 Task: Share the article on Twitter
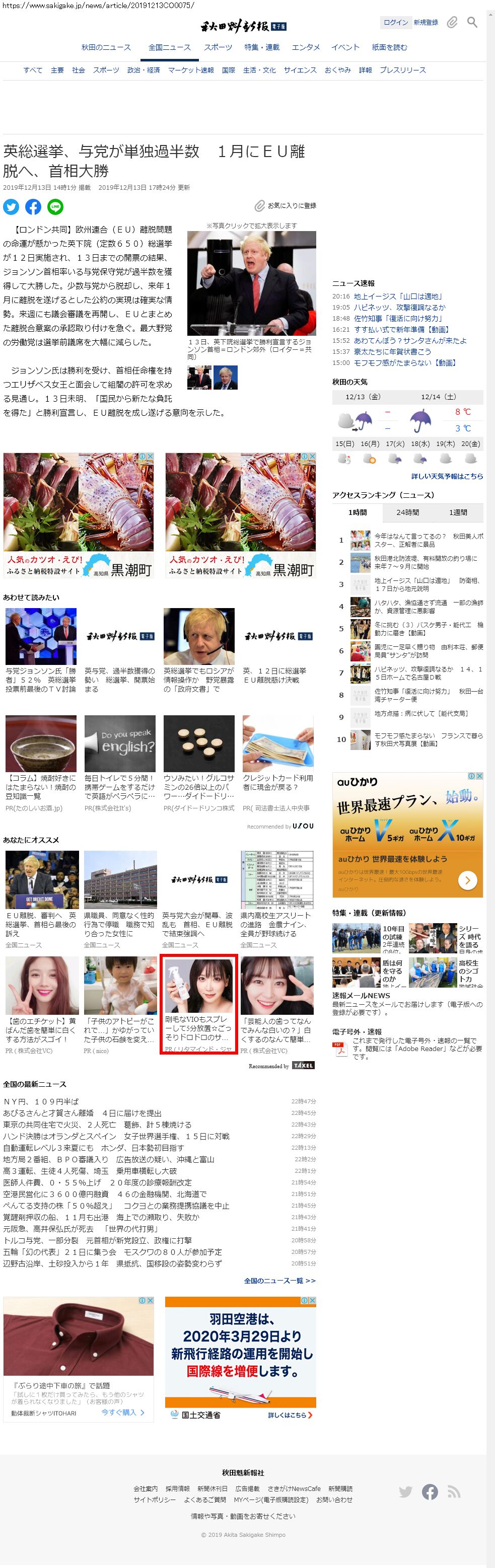point(11,207)
